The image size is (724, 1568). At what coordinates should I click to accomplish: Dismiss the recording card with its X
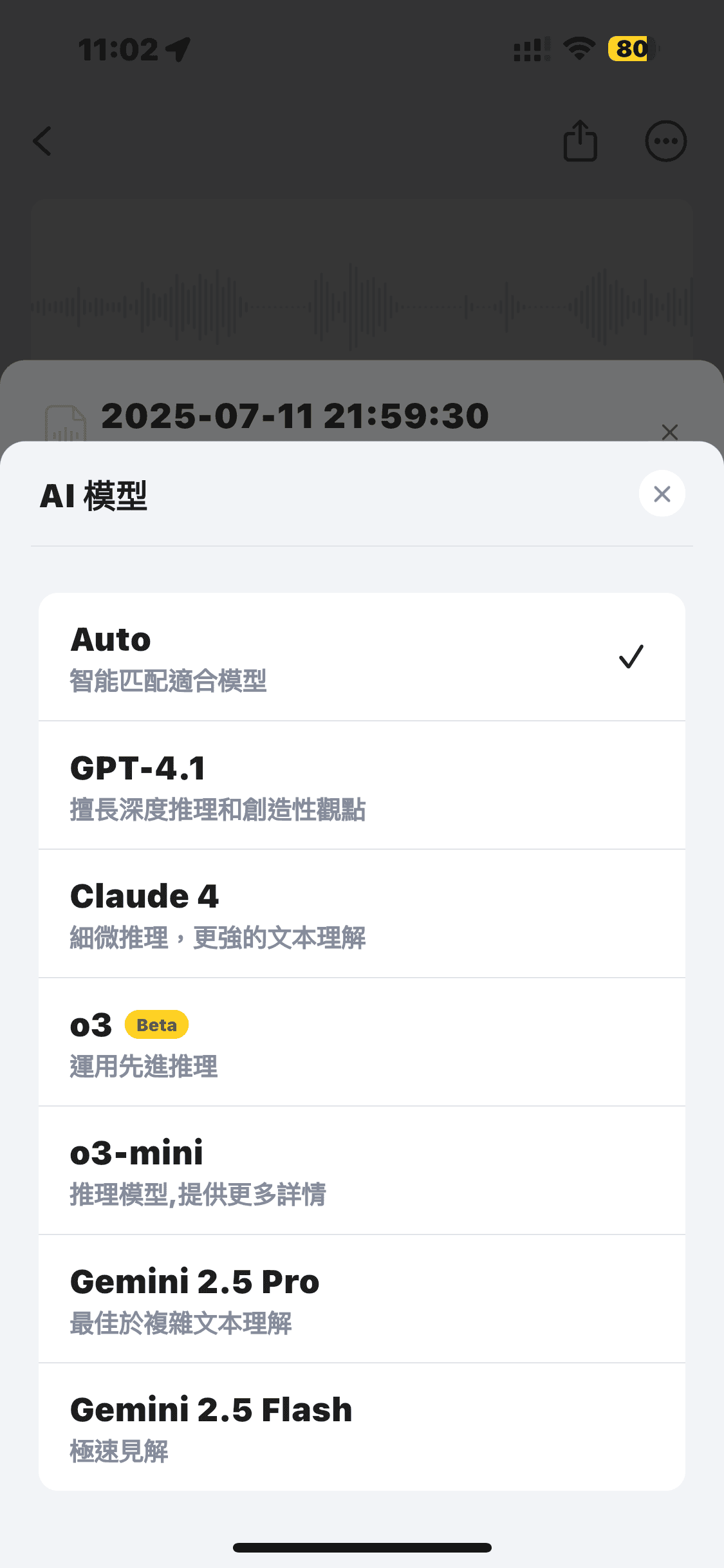pos(670,432)
